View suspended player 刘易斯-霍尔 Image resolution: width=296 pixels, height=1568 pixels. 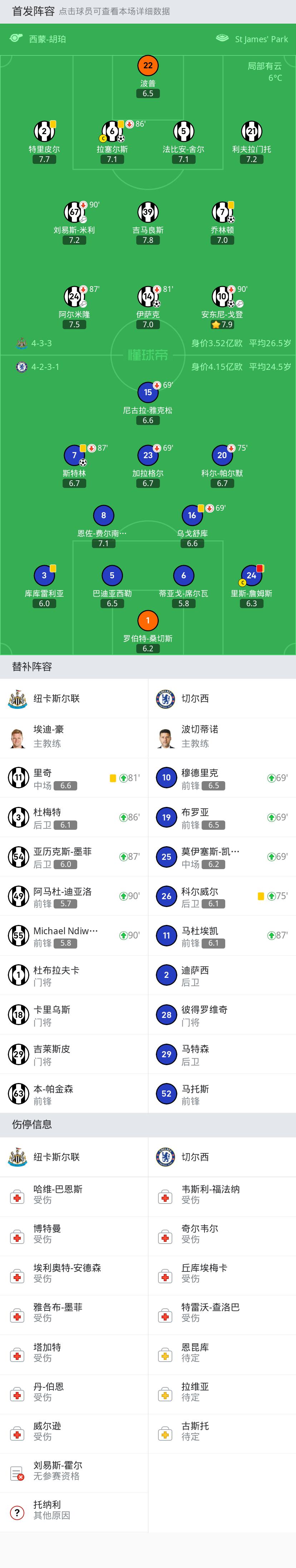74,1470
